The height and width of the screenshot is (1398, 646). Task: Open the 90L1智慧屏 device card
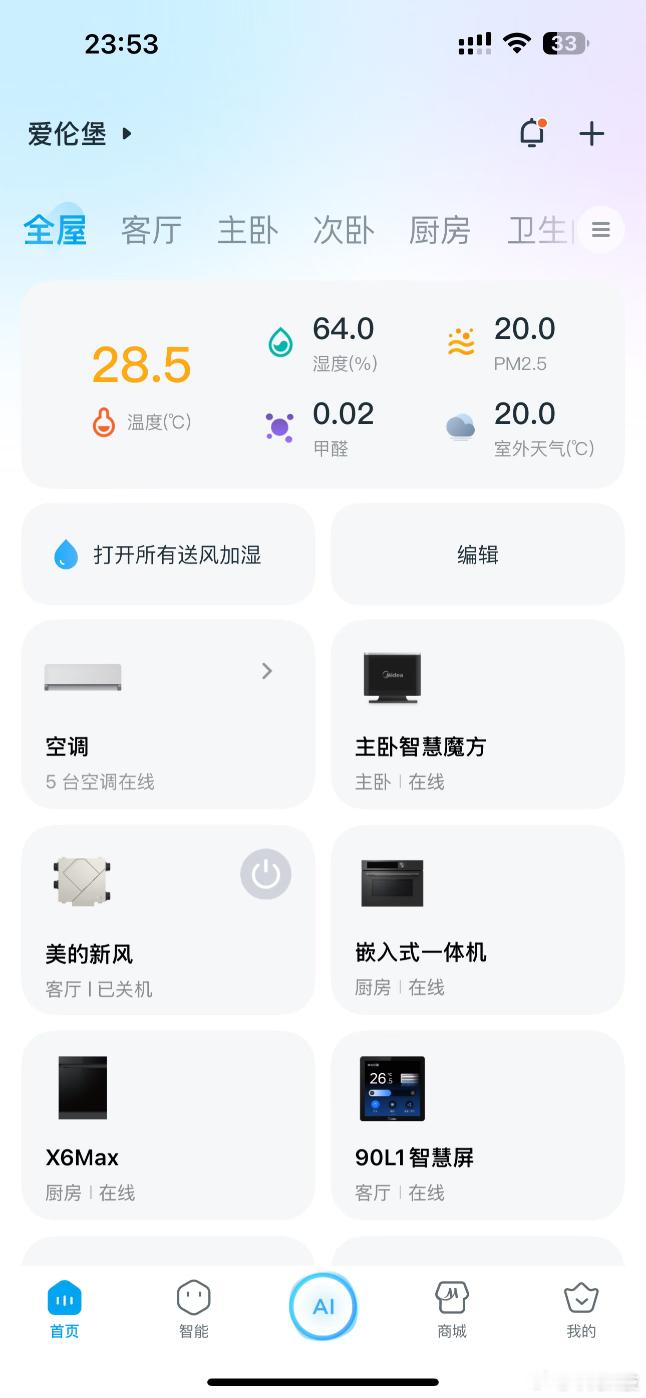(x=478, y=1126)
